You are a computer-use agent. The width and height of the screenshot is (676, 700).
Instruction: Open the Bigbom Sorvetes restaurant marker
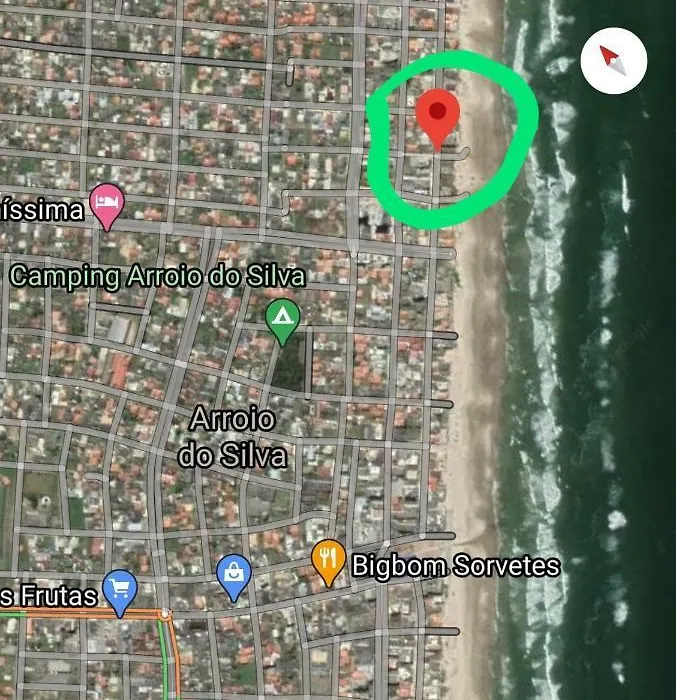point(328,561)
